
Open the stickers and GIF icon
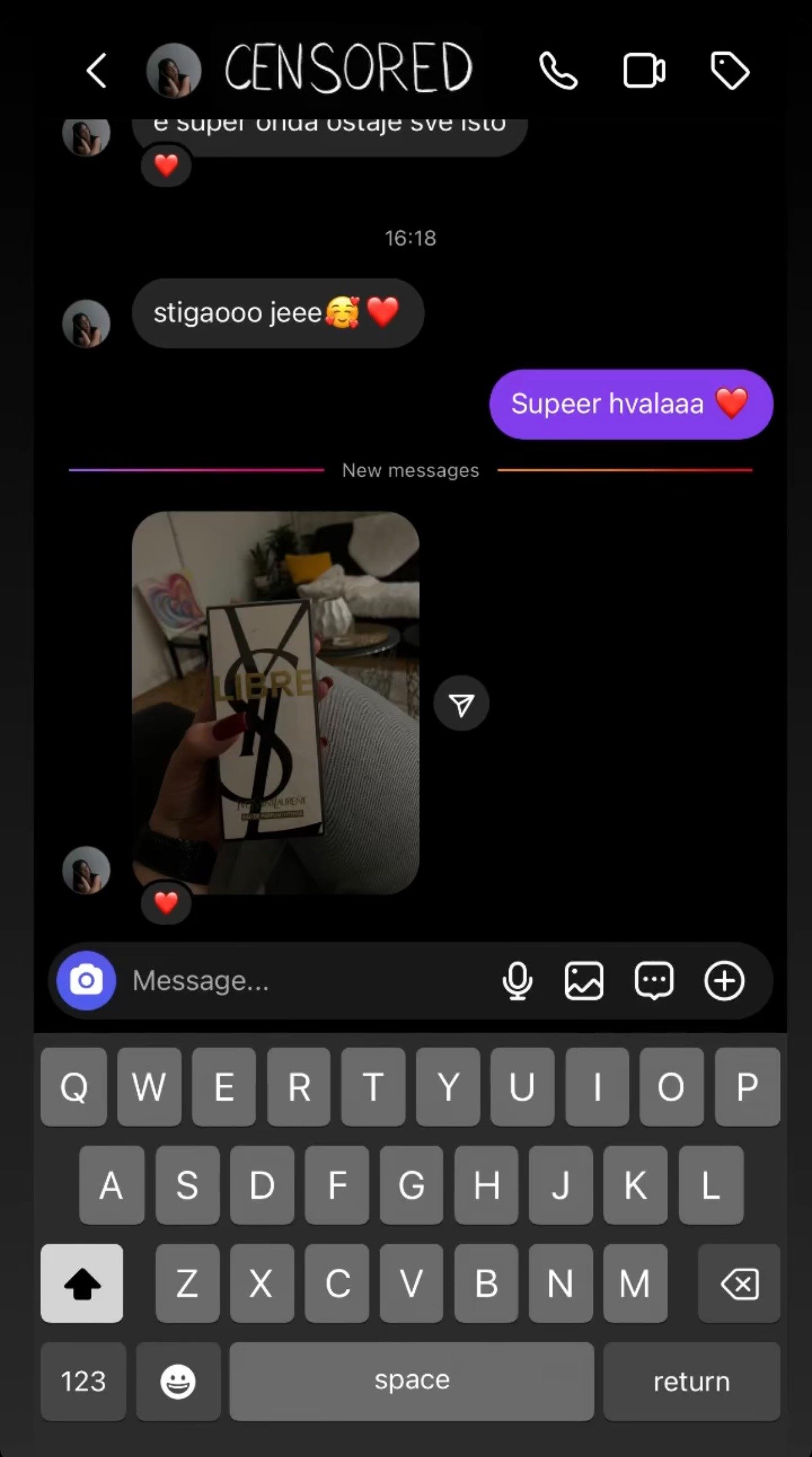coord(654,980)
